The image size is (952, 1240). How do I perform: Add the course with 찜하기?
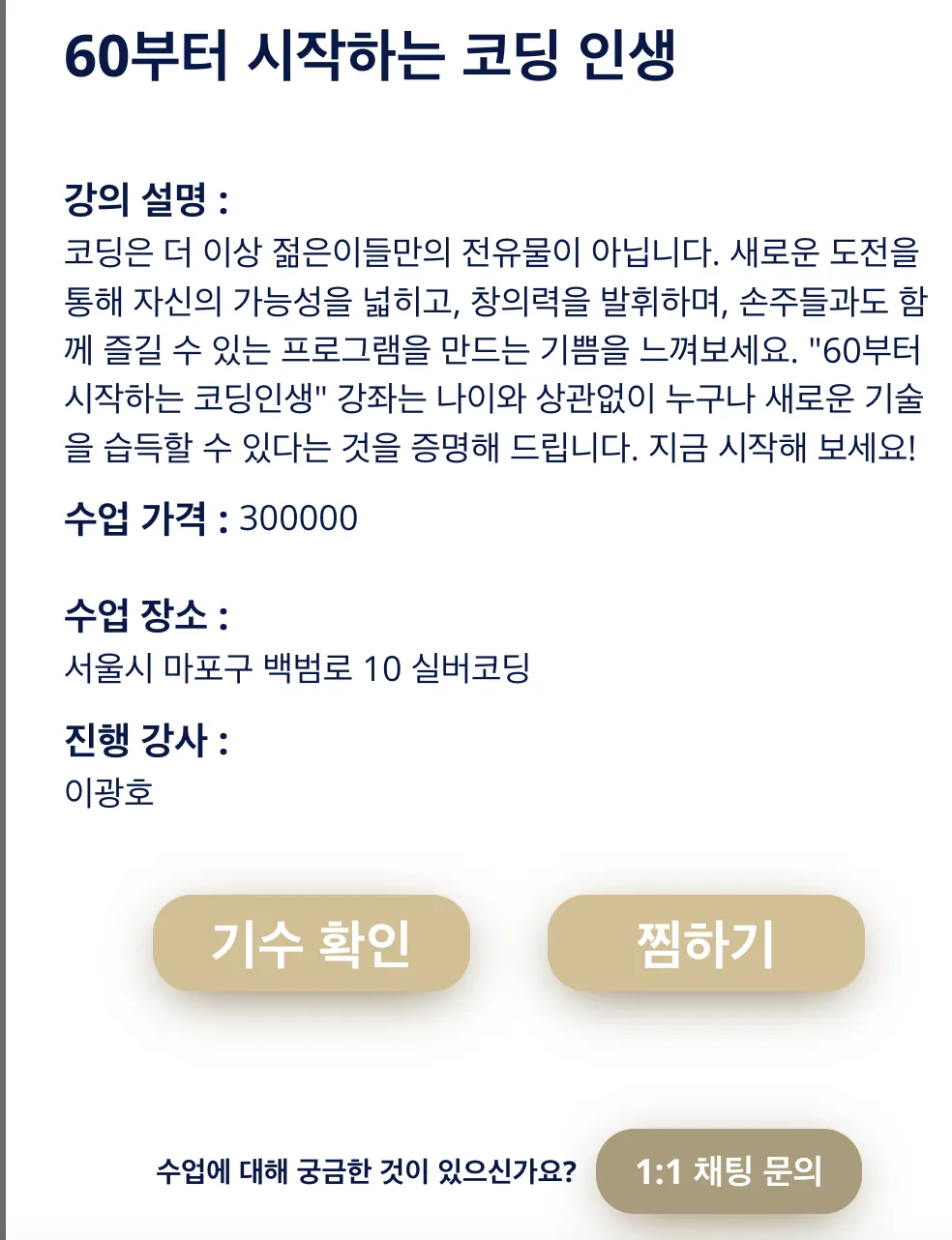(x=705, y=943)
